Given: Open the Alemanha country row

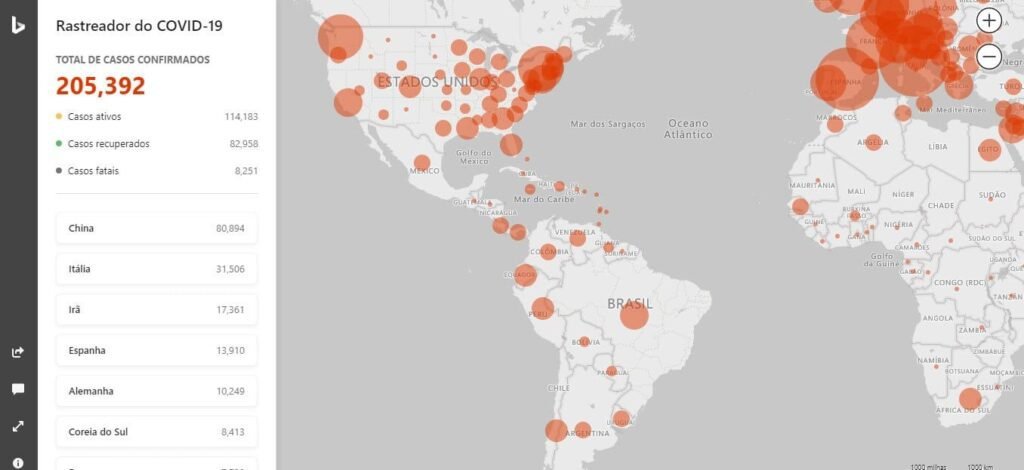Looking at the screenshot, I should coord(157,391).
